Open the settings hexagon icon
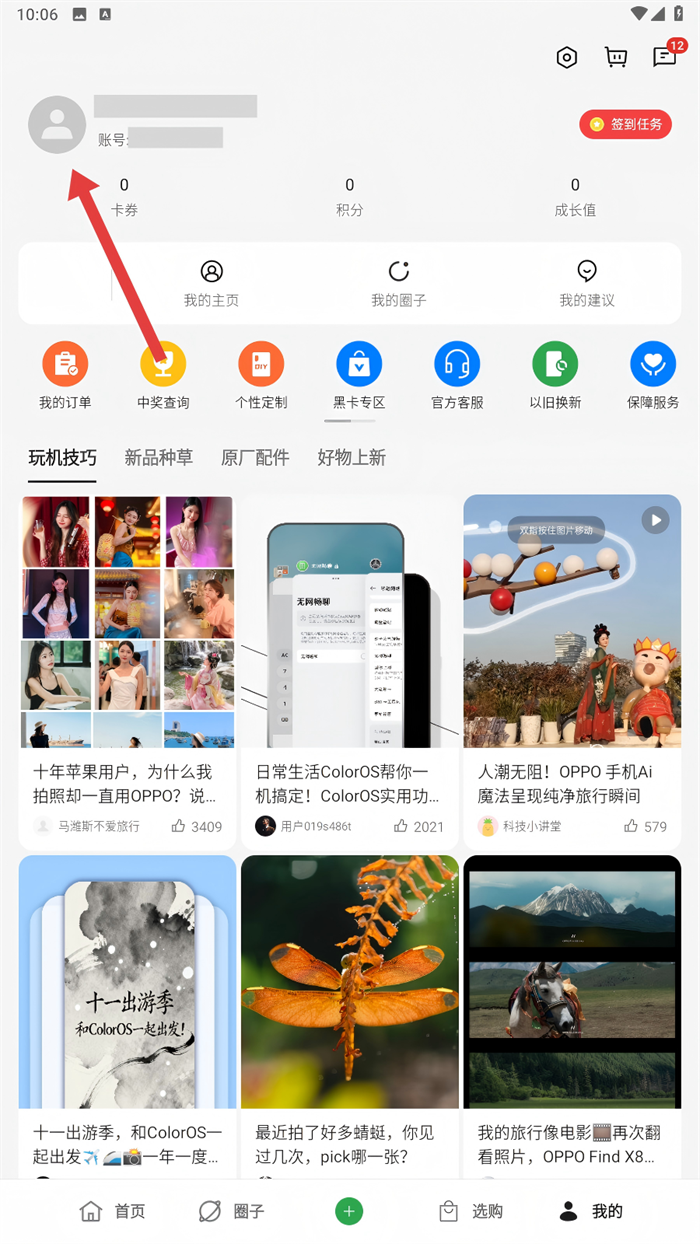Screen dimensions: 700x1244 (567, 58)
